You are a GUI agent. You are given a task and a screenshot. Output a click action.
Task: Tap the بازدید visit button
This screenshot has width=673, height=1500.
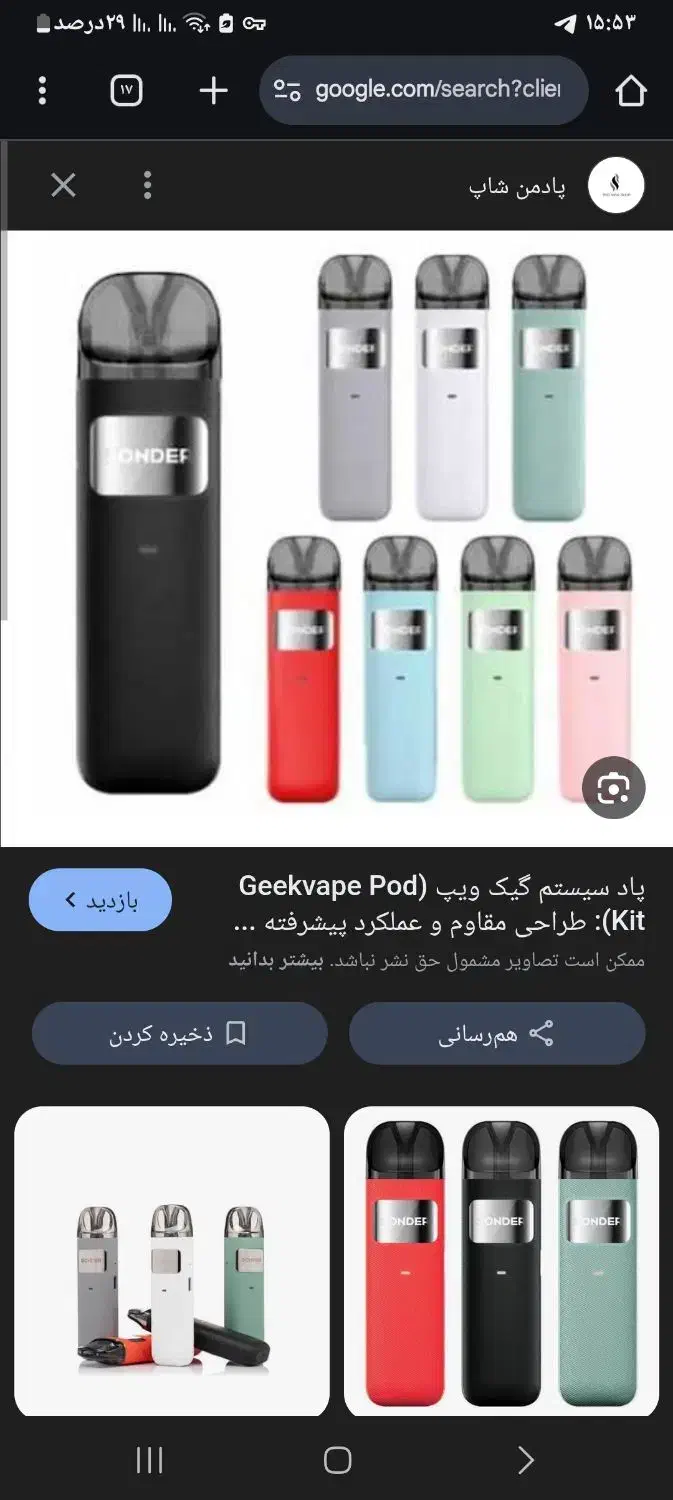pyautogui.click(x=101, y=900)
